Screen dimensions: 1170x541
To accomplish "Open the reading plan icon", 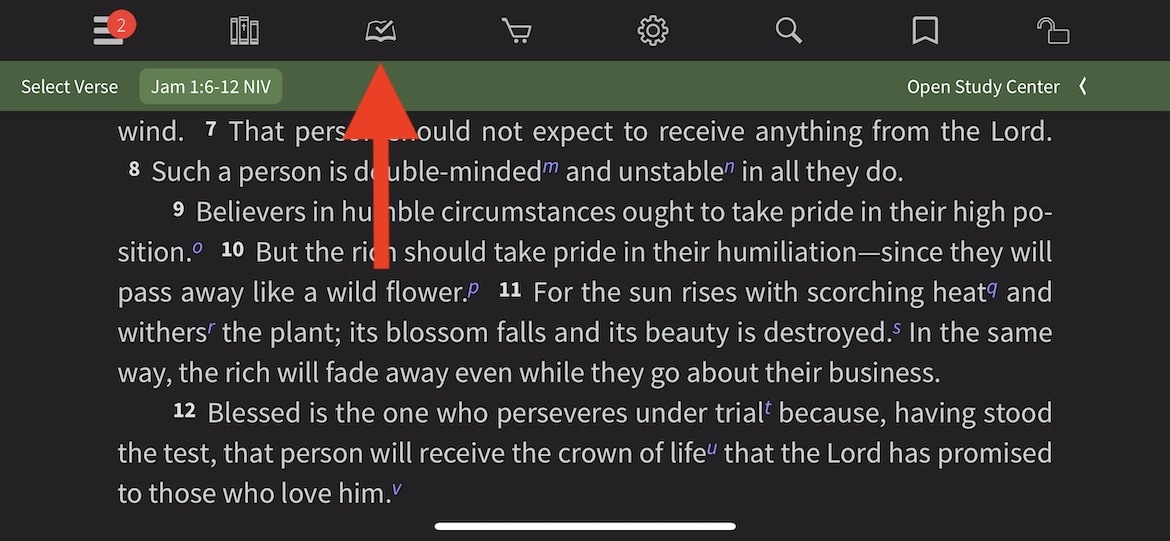I will click(x=380, y=31).
